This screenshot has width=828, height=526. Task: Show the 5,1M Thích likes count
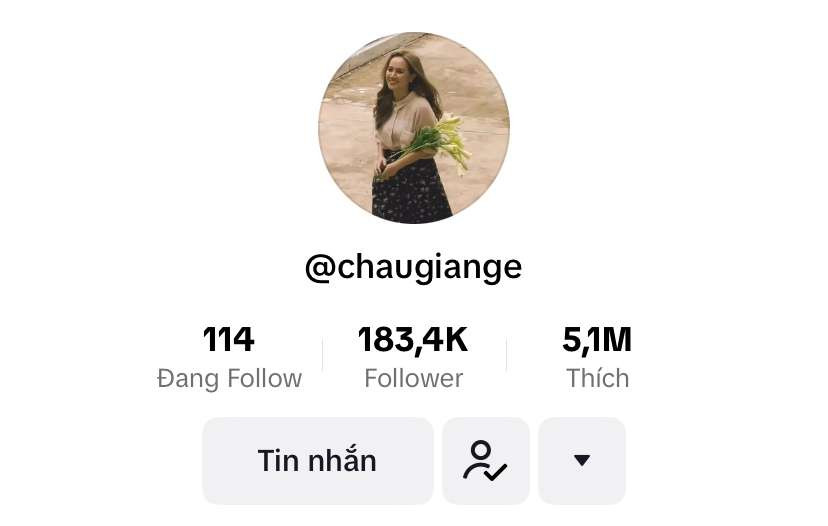click(597, 357)
